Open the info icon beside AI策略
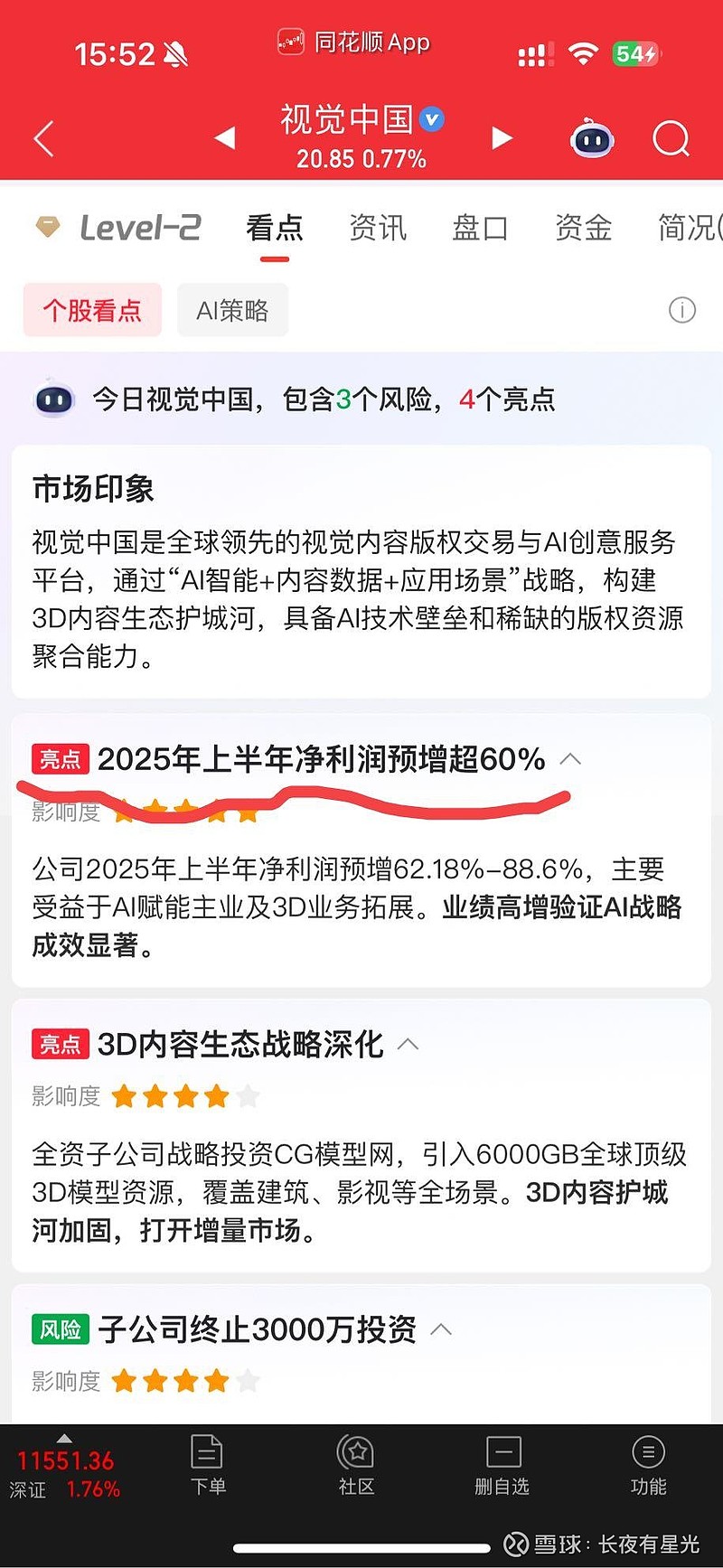 tap(682, 310)
